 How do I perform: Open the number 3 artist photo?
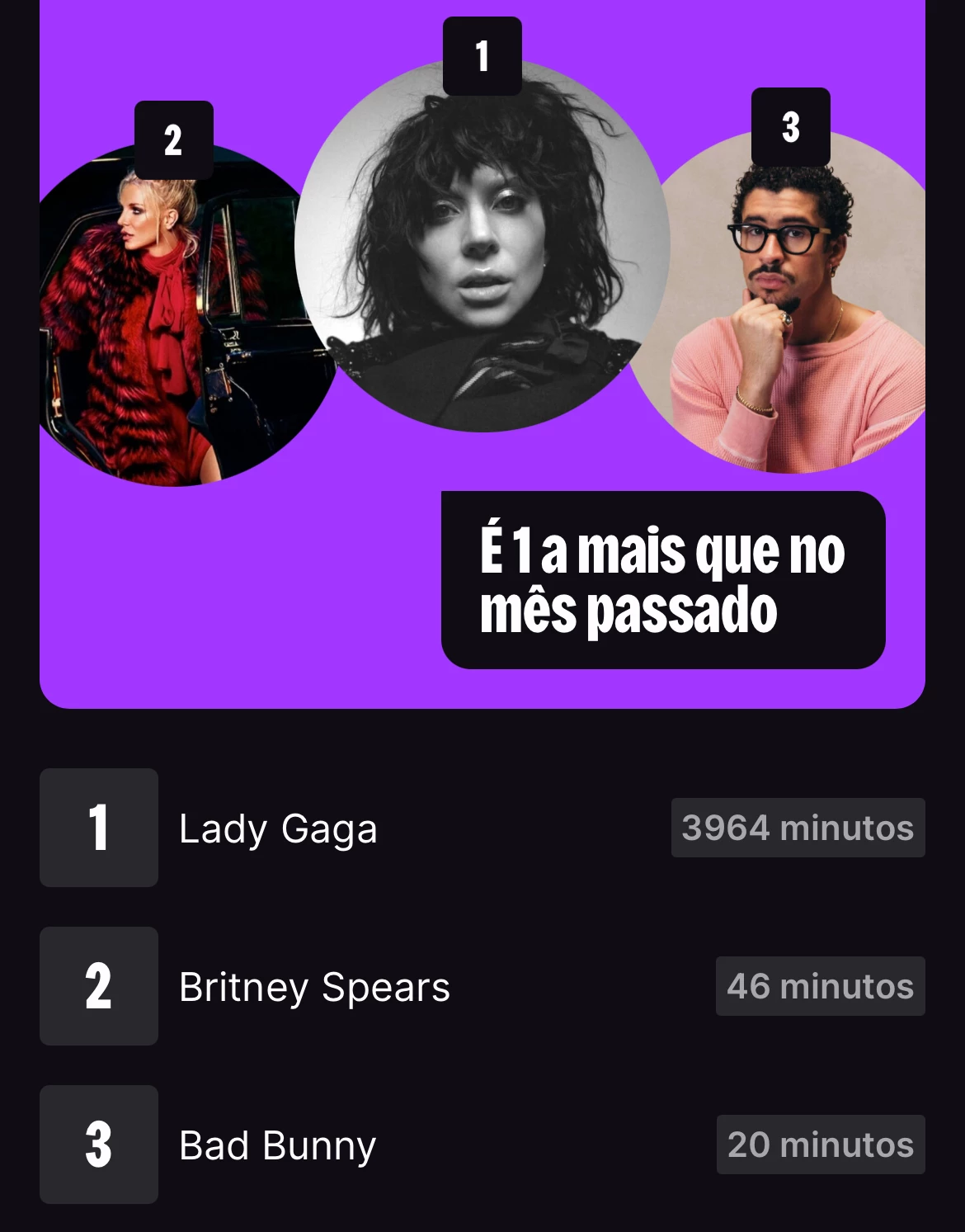click(x=792, y=314)
